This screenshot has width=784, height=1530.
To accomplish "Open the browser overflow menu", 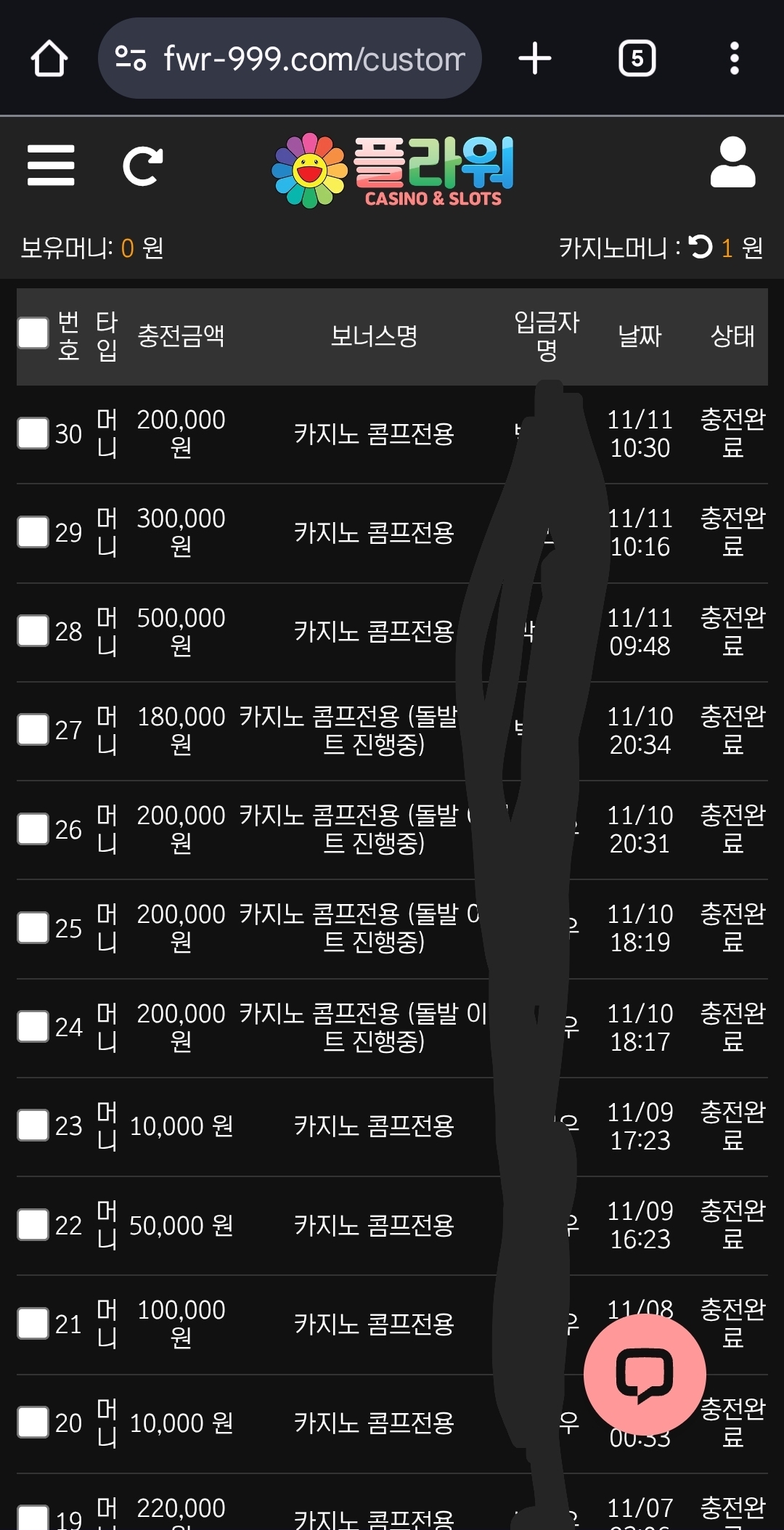I will [x=734, y=58].
